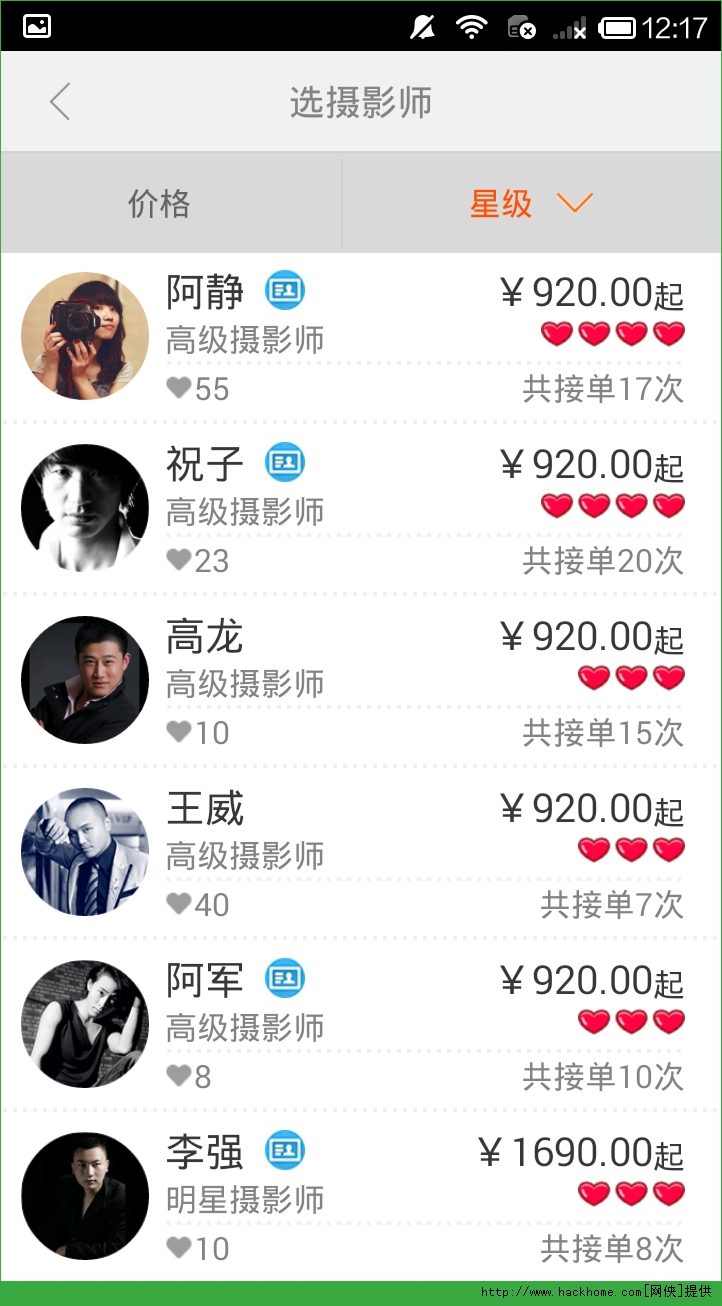722x1306 pixels.
Task: Go back from the 选摄影师 screen
Action: pyautogui.click(x=60, y=102)
